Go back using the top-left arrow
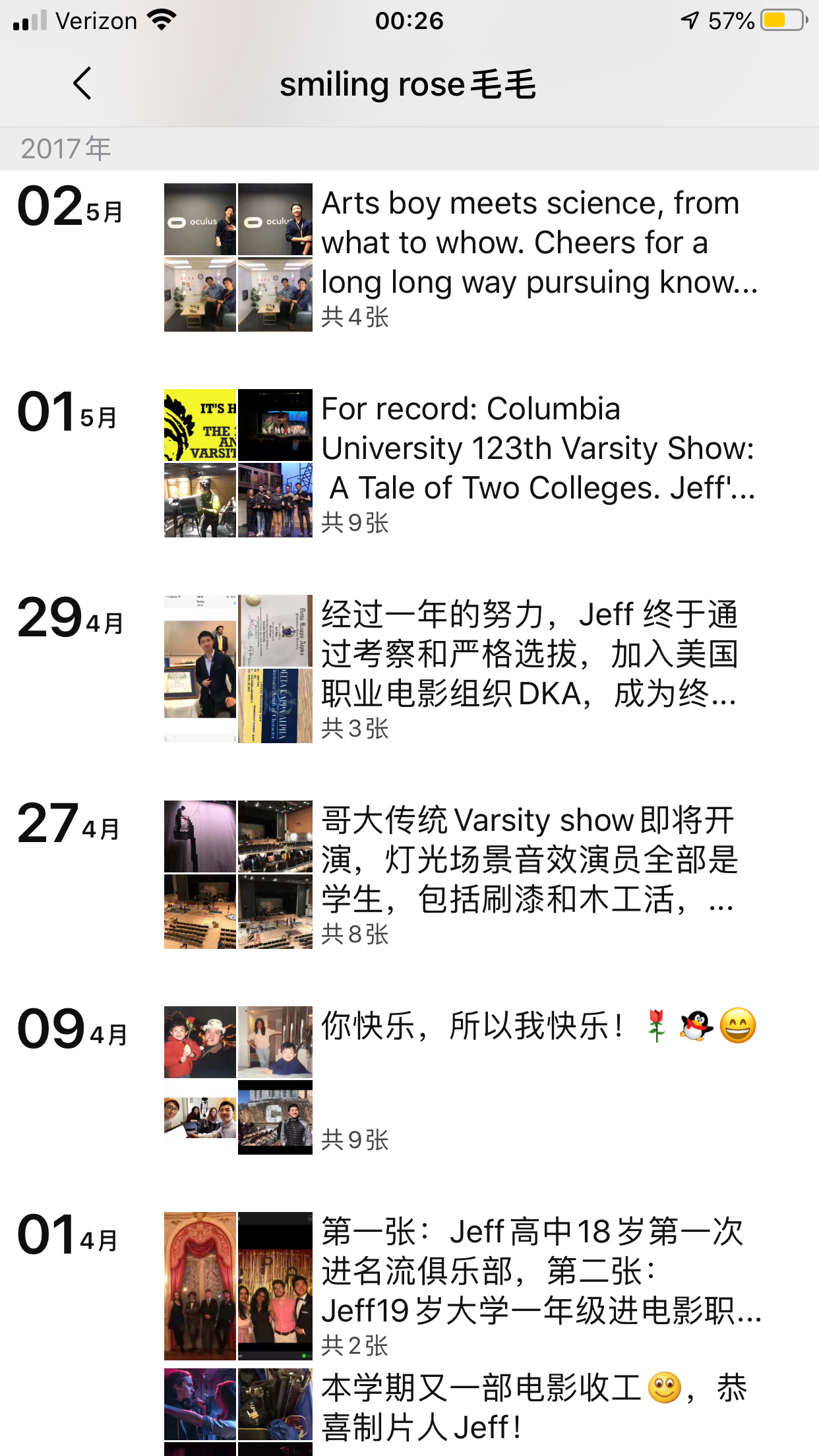This screenshot has width=819, height=1456. pos(82,84)
